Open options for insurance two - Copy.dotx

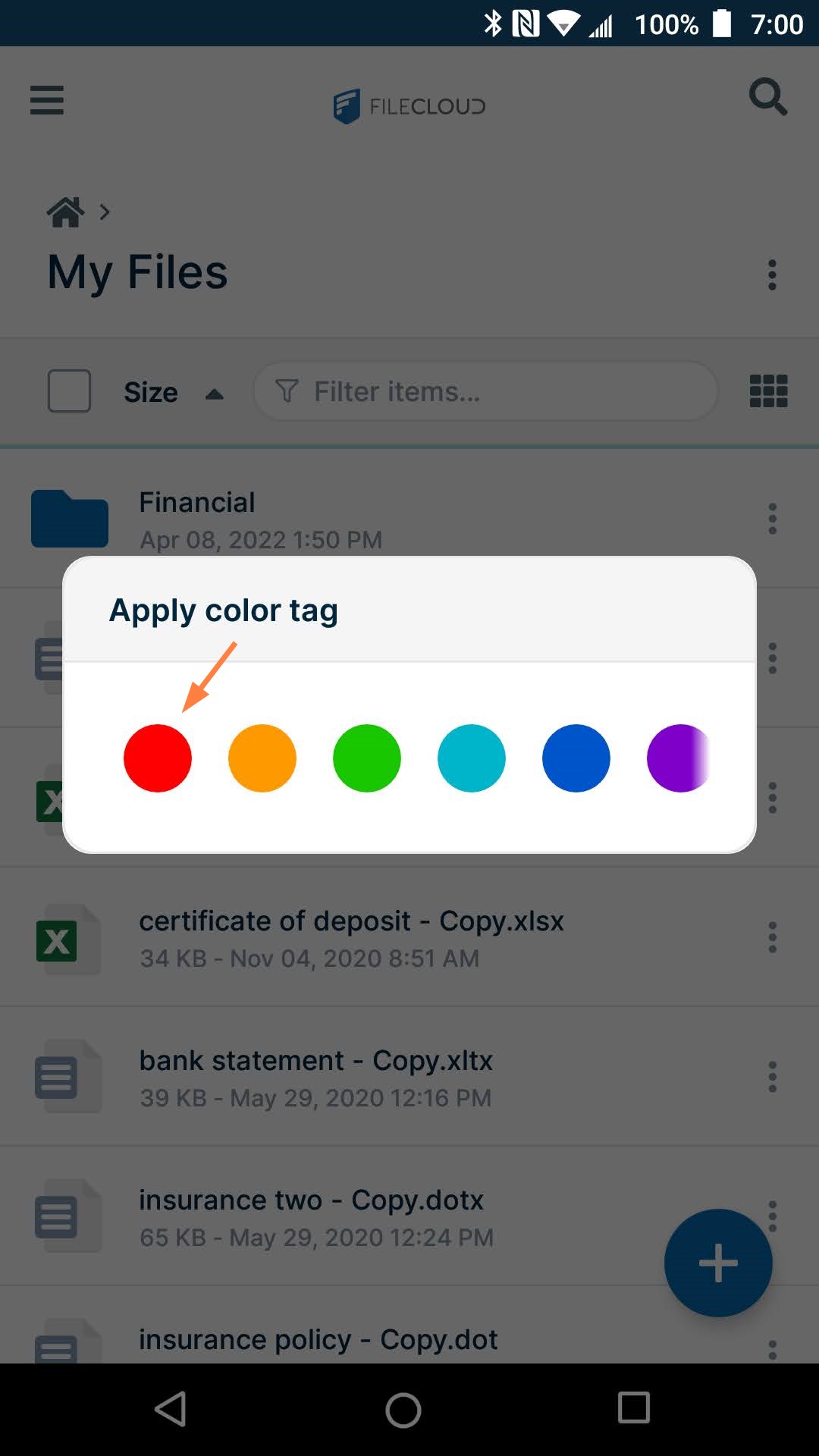pos(772,1216)
